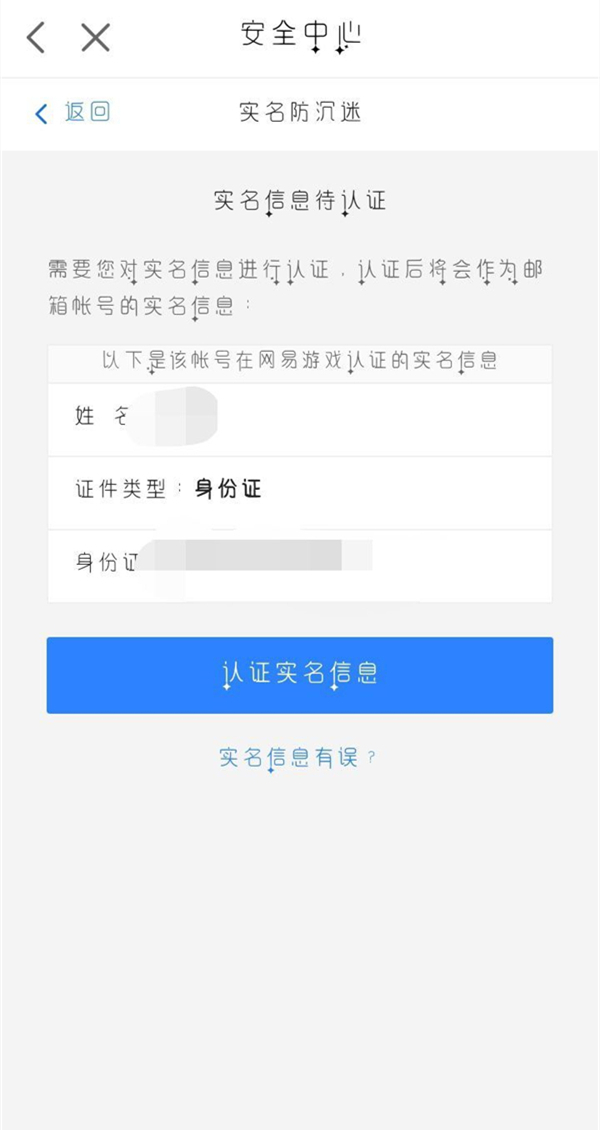Close the 安全中心 page with the X

tap(95, 38)
